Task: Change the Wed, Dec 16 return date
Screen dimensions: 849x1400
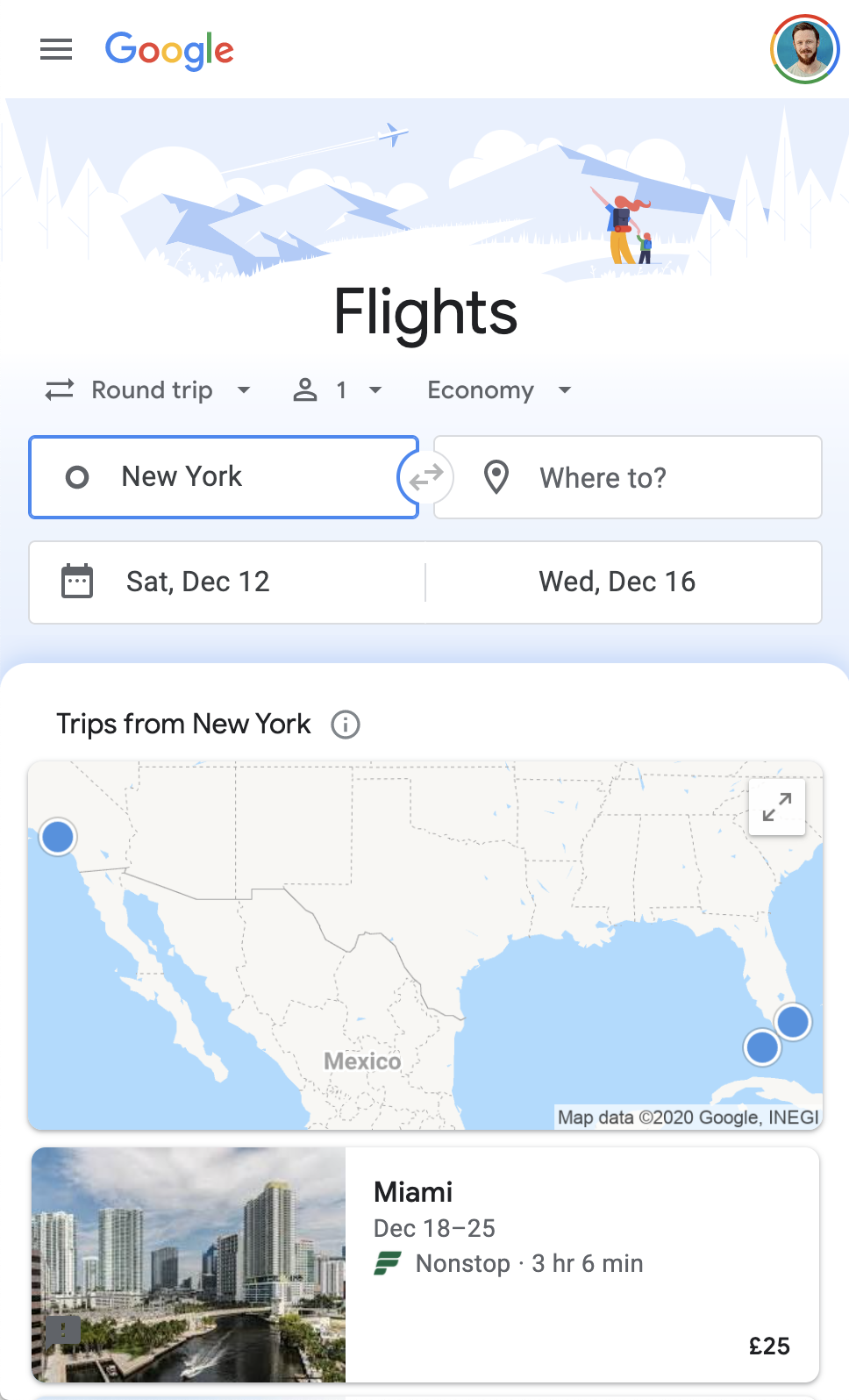Action: 617,582
